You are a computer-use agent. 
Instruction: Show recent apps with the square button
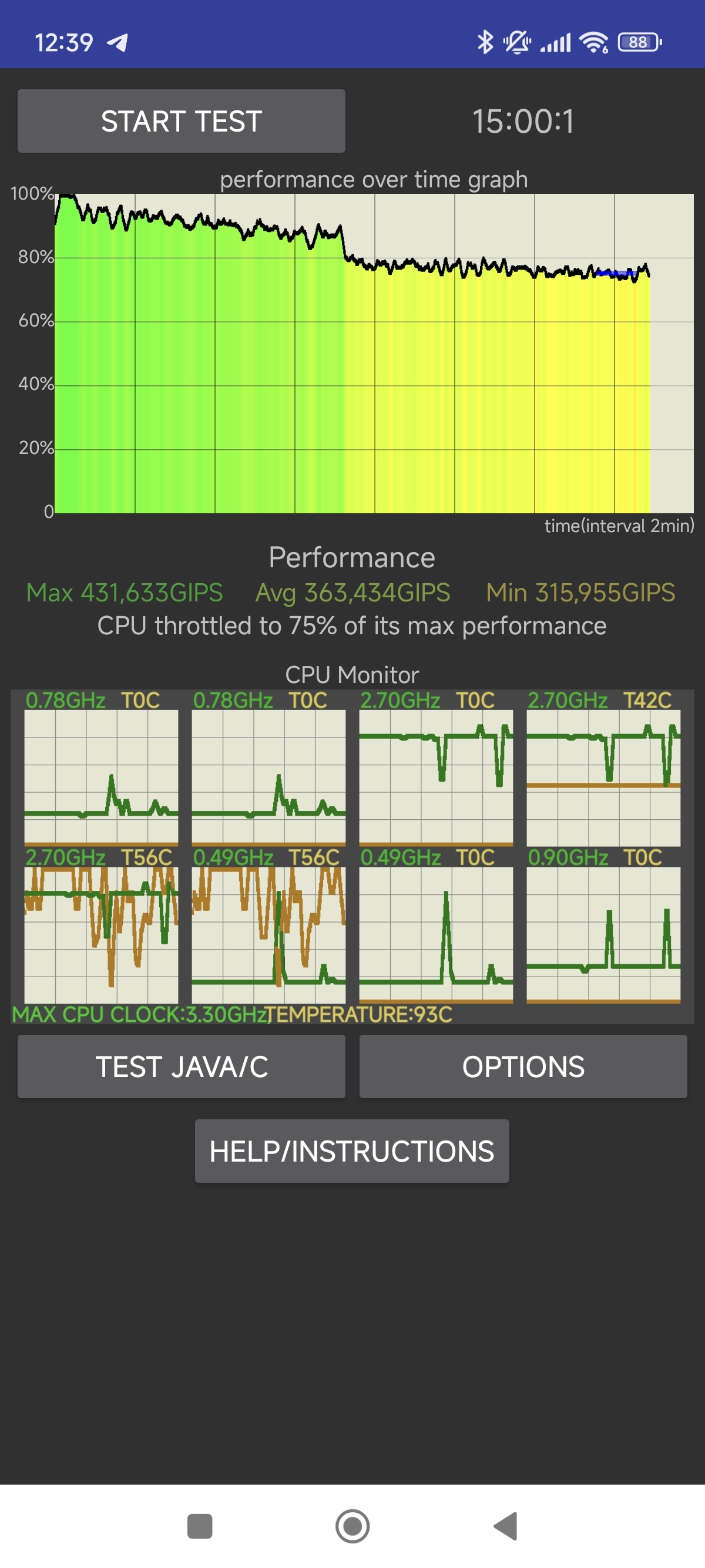(200, 1526)
